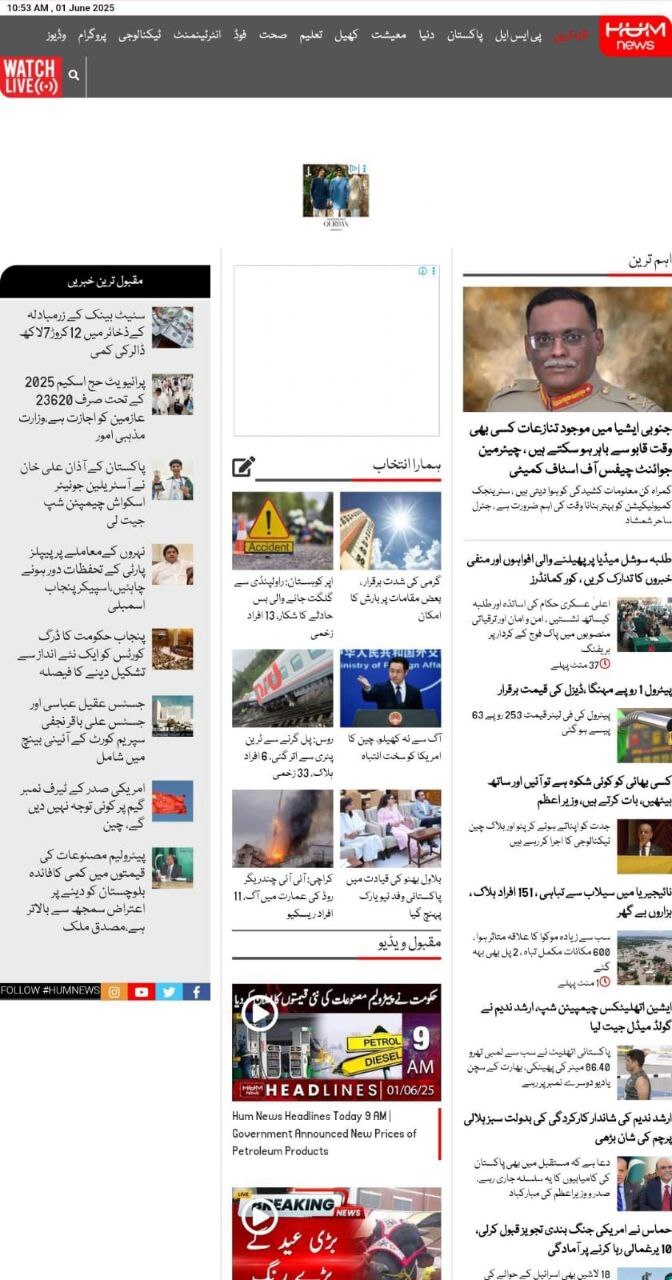Tap the Watch Live button

coord(30,76)
